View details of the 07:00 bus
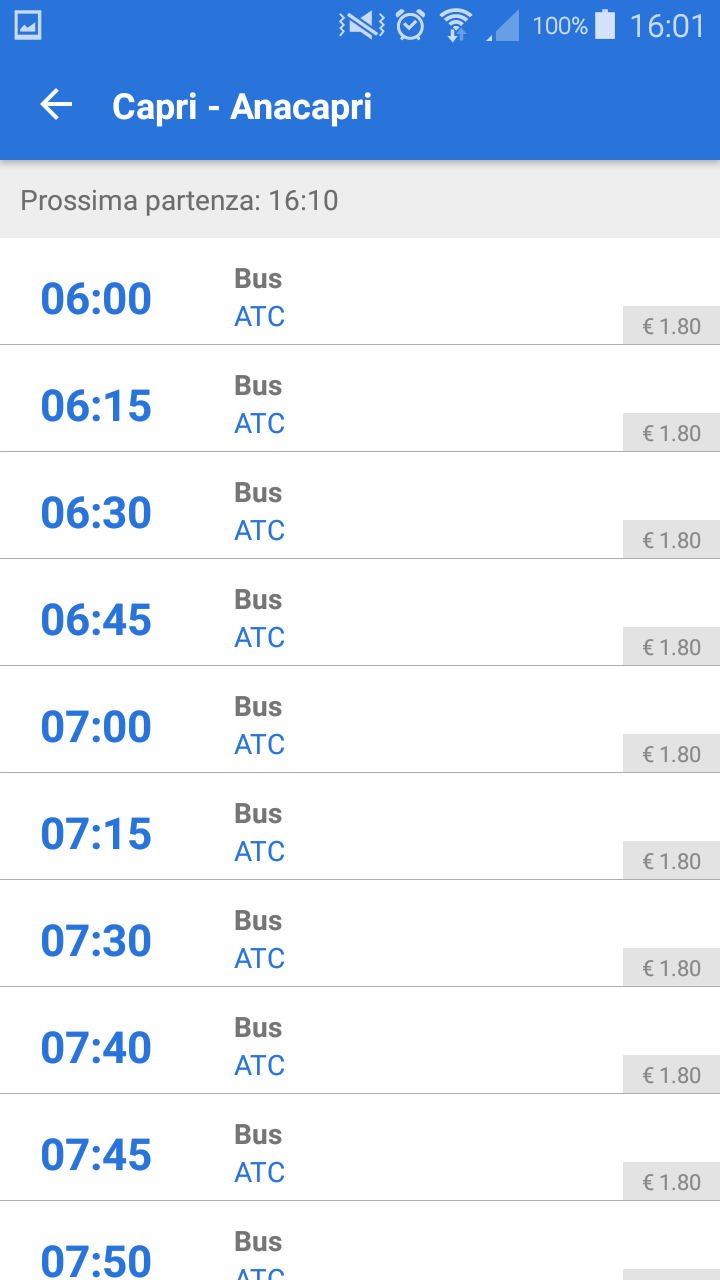Screen dimensions: 720x1280 click(360, 719)
